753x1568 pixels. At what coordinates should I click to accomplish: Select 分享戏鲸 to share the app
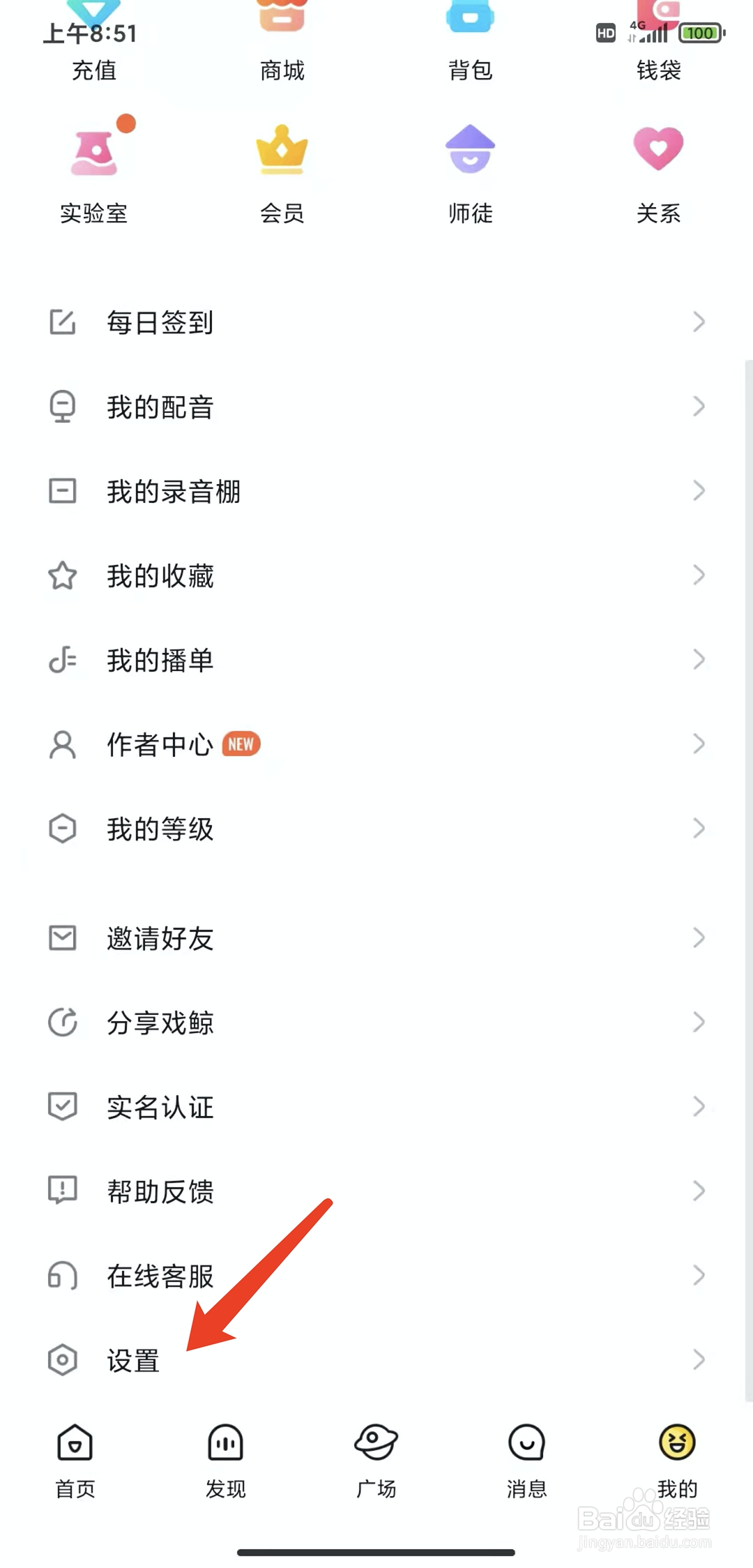click(x=376, y=1023)
